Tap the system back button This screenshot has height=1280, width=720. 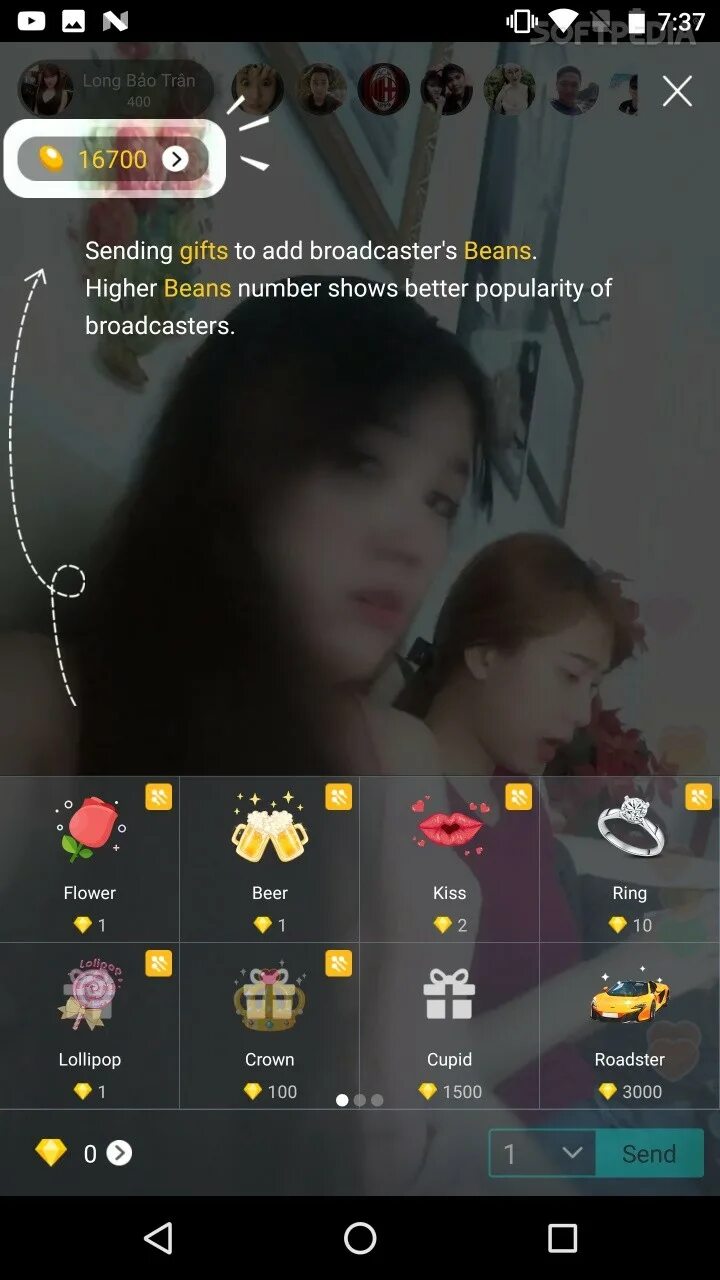tap(158, 1238)
